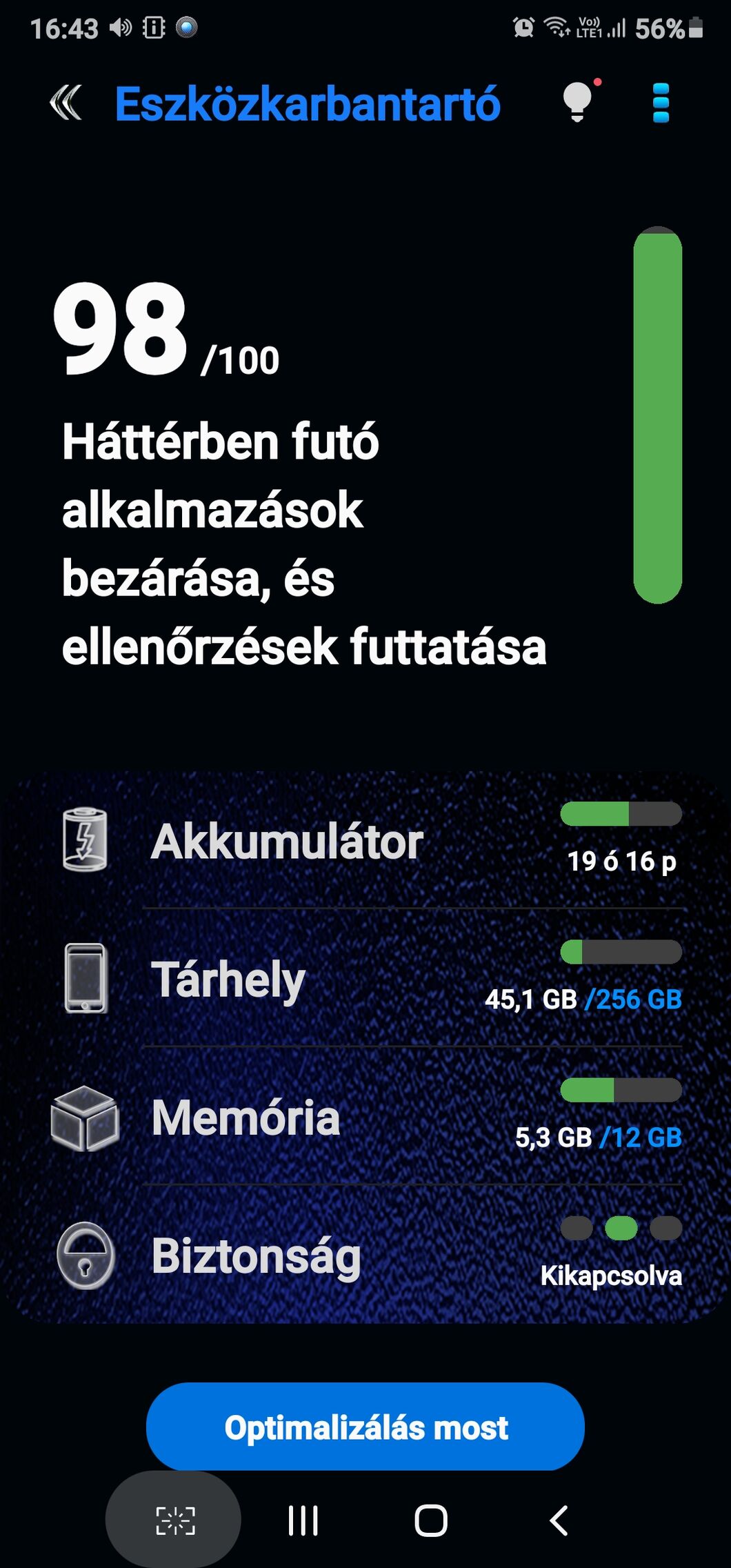Open the Tárhely storage row
Viewport: 731px width, 1568px height.
point(365,979)
